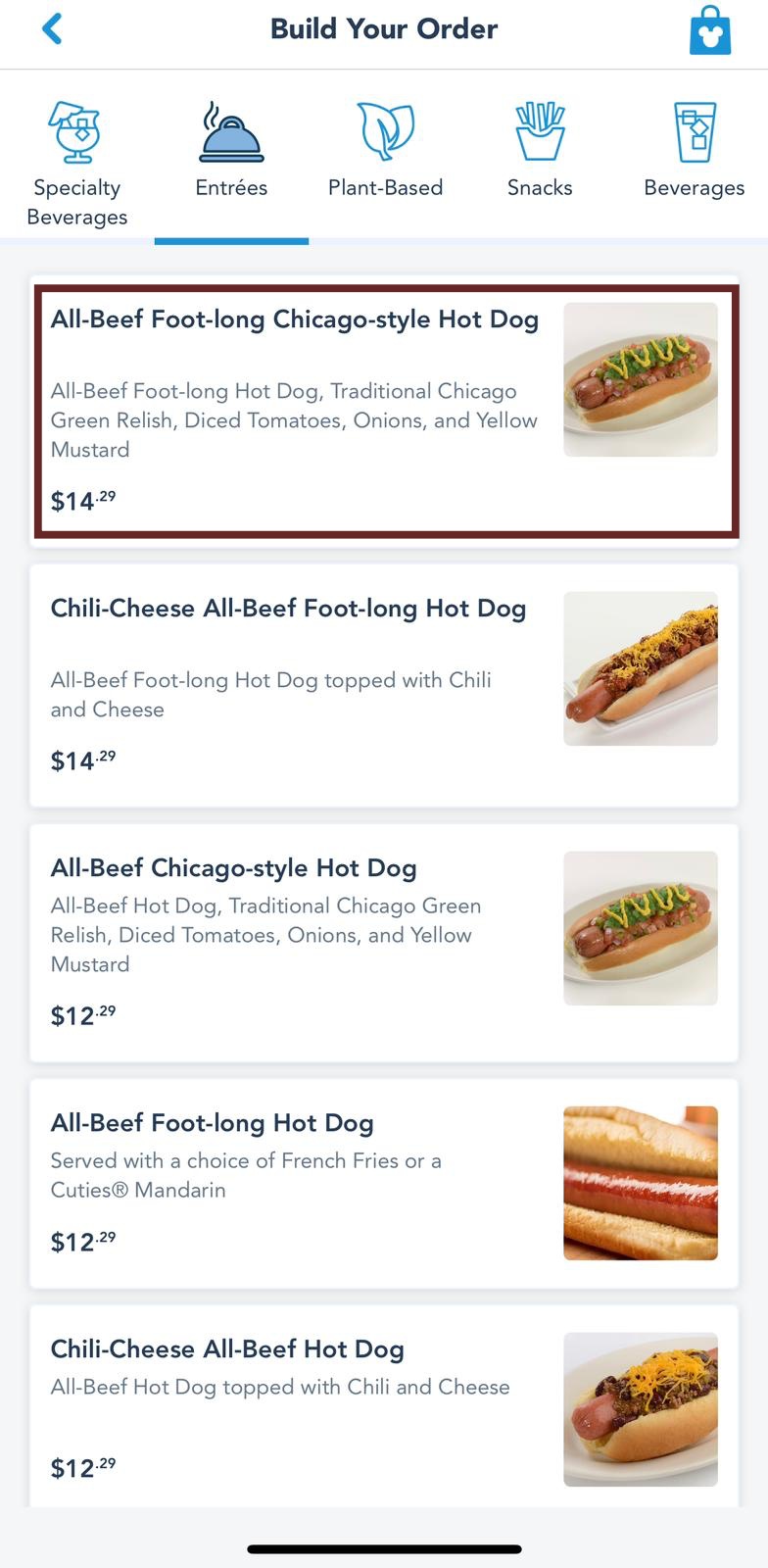The width and height of the screenshot is (768, 1568).
Task: Switch to the Beverages tab
Action: coord(694,153)
